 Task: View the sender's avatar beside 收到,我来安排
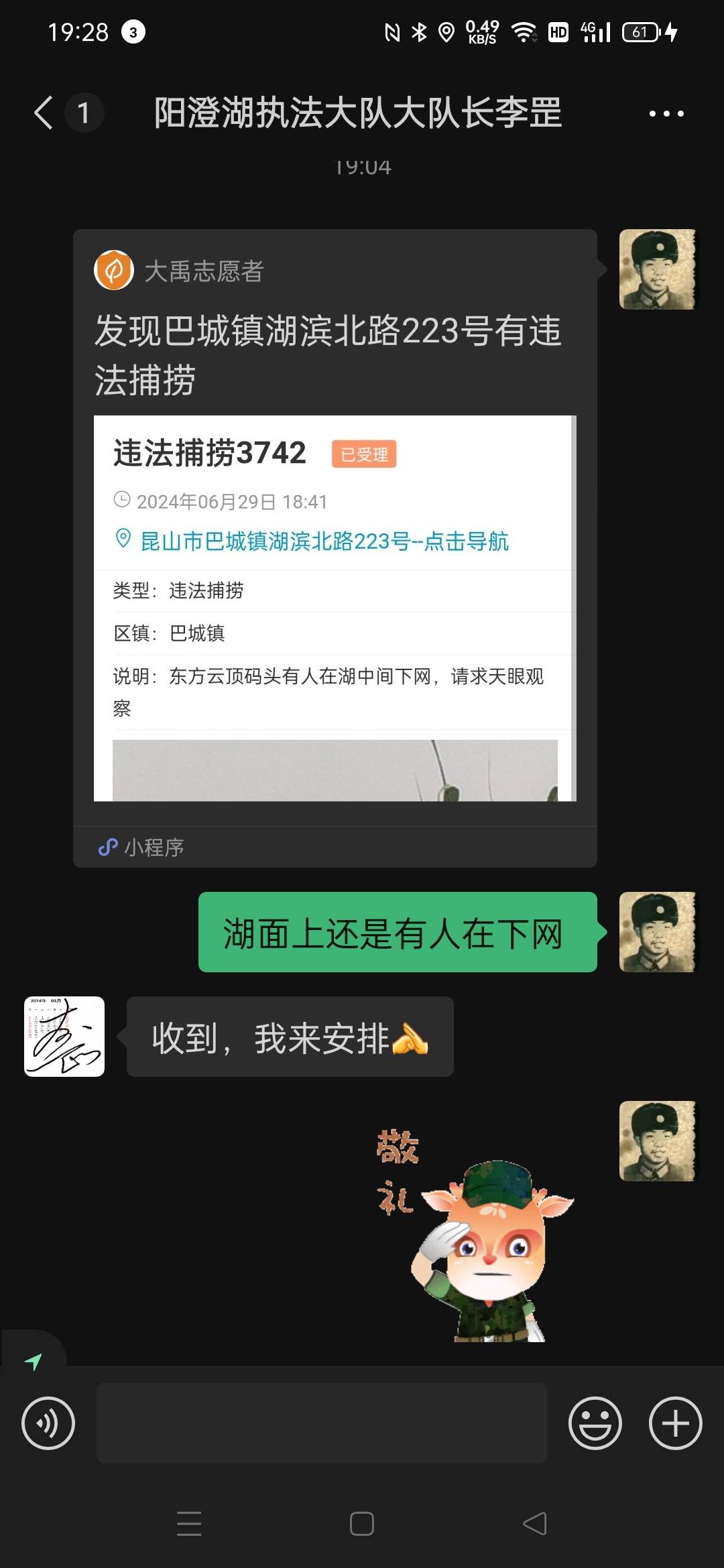(64, 1037)
